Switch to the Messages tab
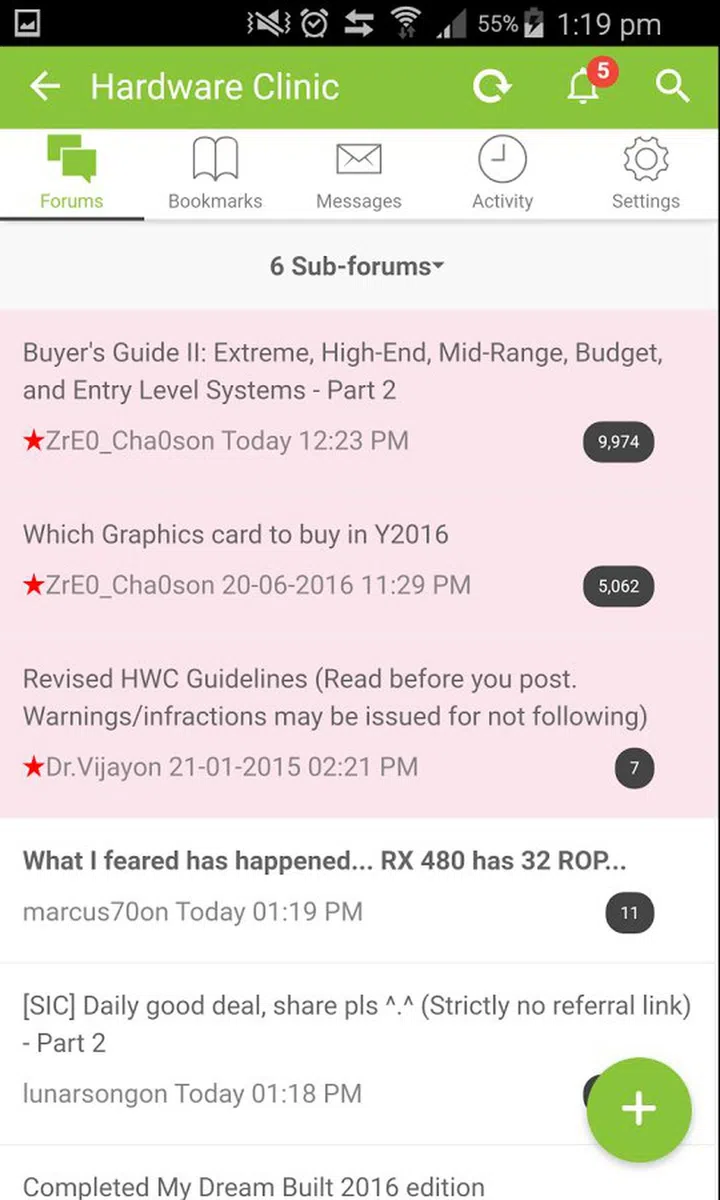Image resolution: width=720 pixels, height=1200 pixels. click(359, 174)
